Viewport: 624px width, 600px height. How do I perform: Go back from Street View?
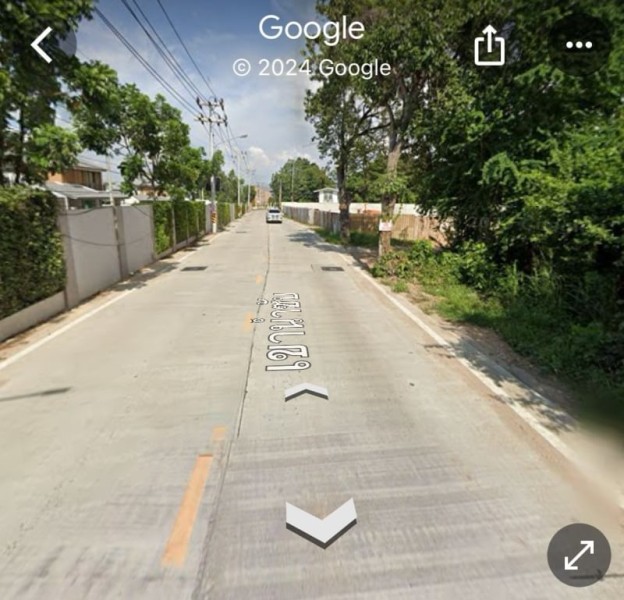[x=42, y=45]
